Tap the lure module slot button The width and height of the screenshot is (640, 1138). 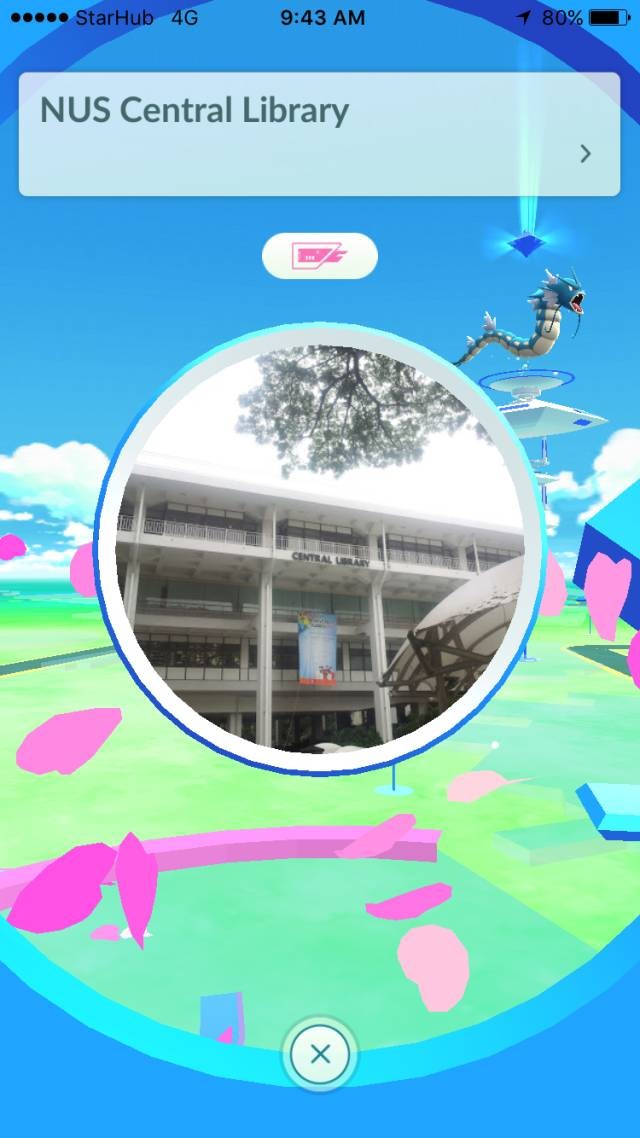click(x=319, y=257)
